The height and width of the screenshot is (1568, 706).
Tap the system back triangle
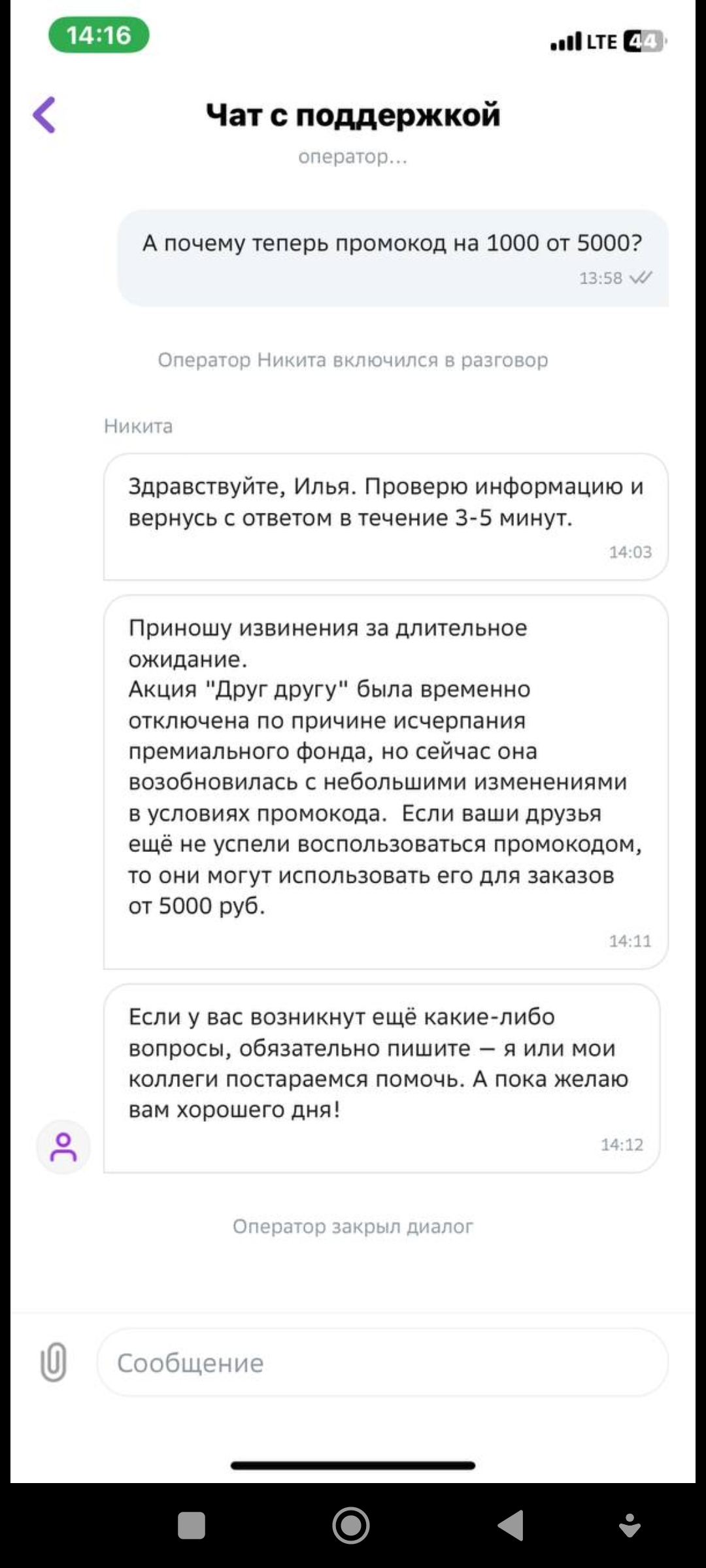[x=511, y=1526]
